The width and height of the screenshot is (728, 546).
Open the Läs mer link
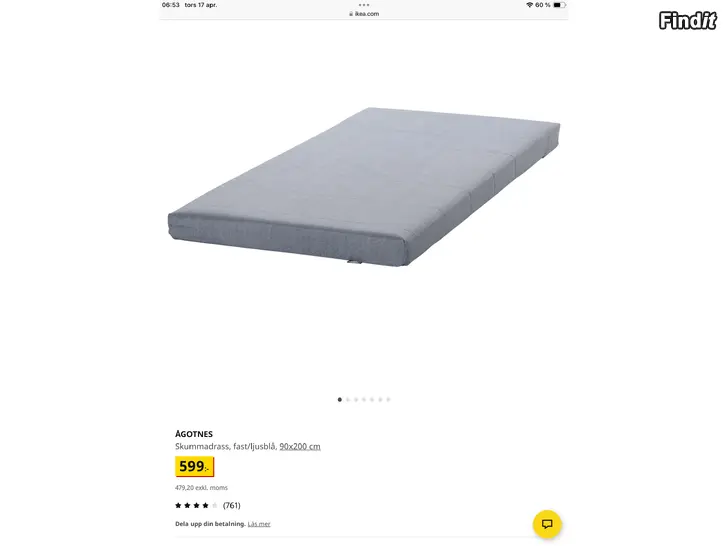pyautogui.click(x=259, y=524)
